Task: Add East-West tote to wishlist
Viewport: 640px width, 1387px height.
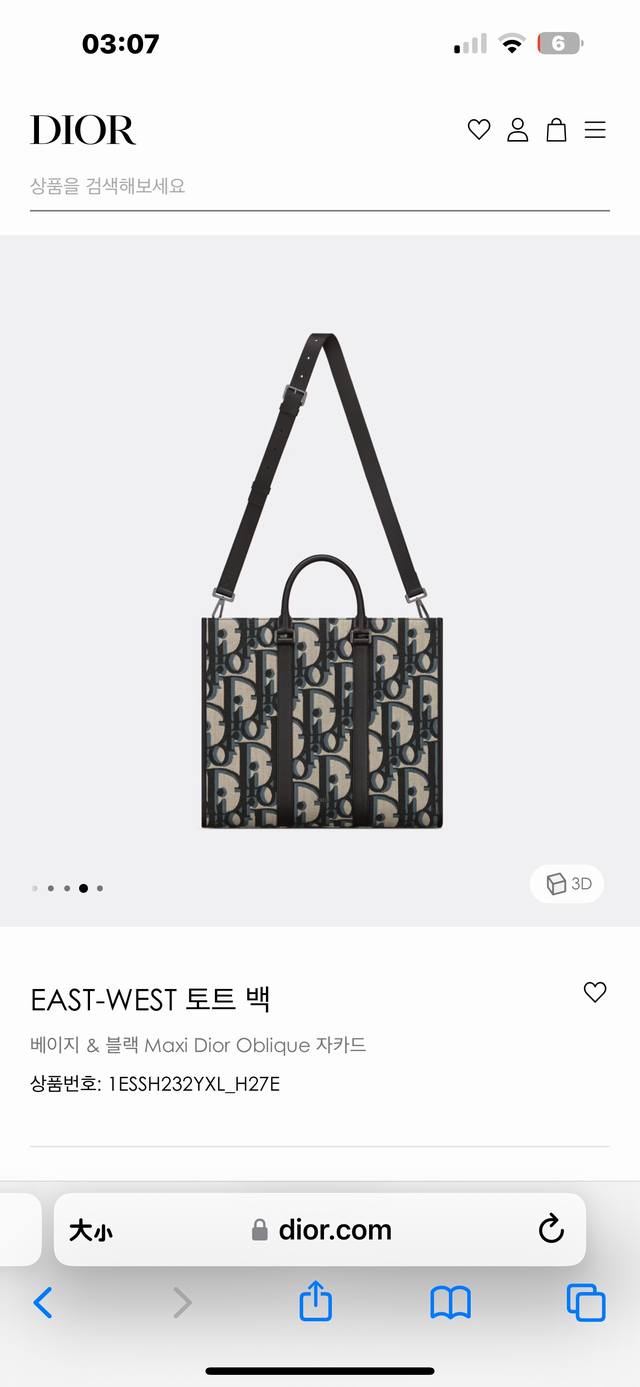Action: click(x=595, y=992)
